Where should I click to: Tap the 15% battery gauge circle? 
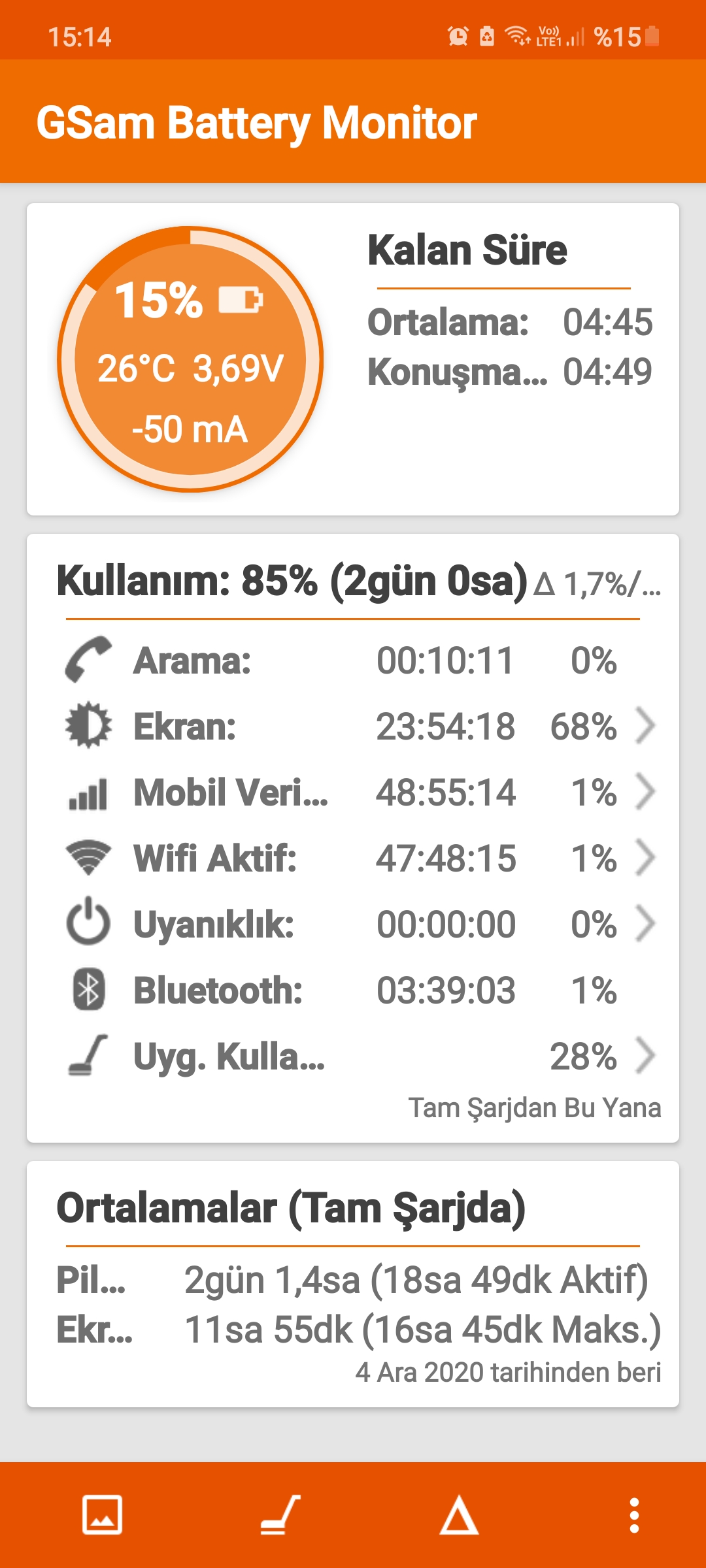pyautogui.click(x=190, y=359)
